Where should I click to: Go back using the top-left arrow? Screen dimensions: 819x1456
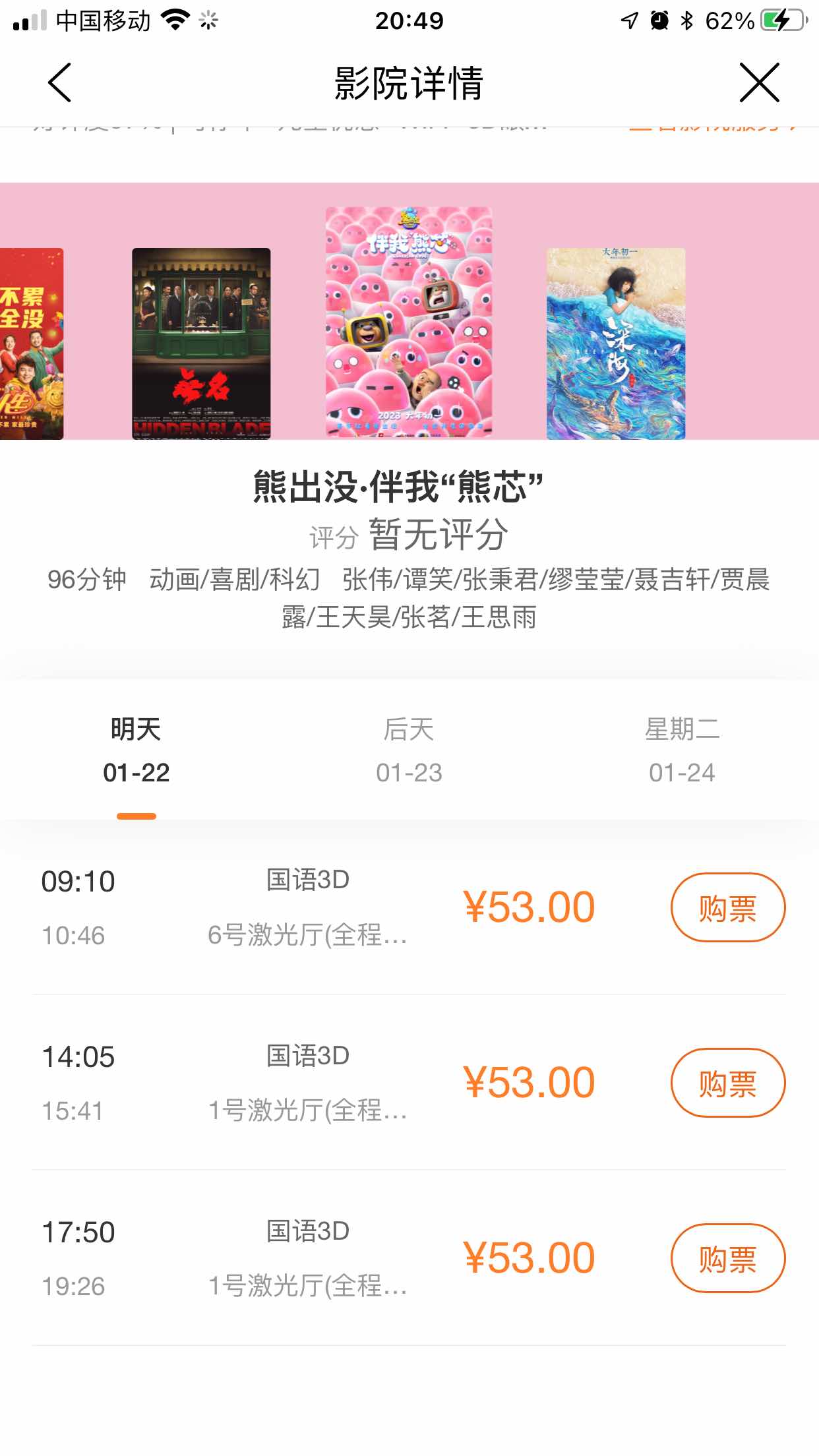[x=59, y=83]
